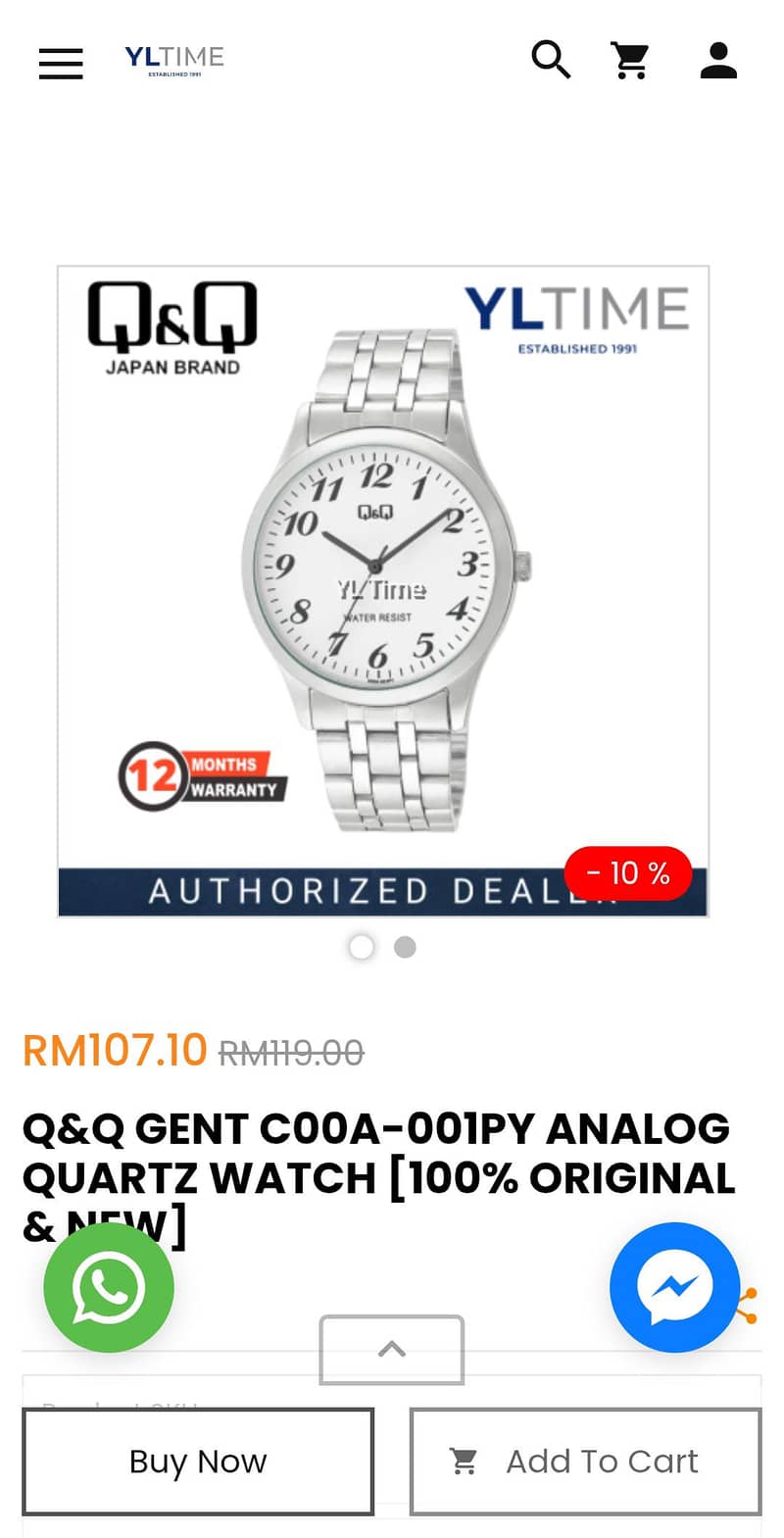Open the Messenger chat bubble
784x1538 pixels.
(674, 1287)
